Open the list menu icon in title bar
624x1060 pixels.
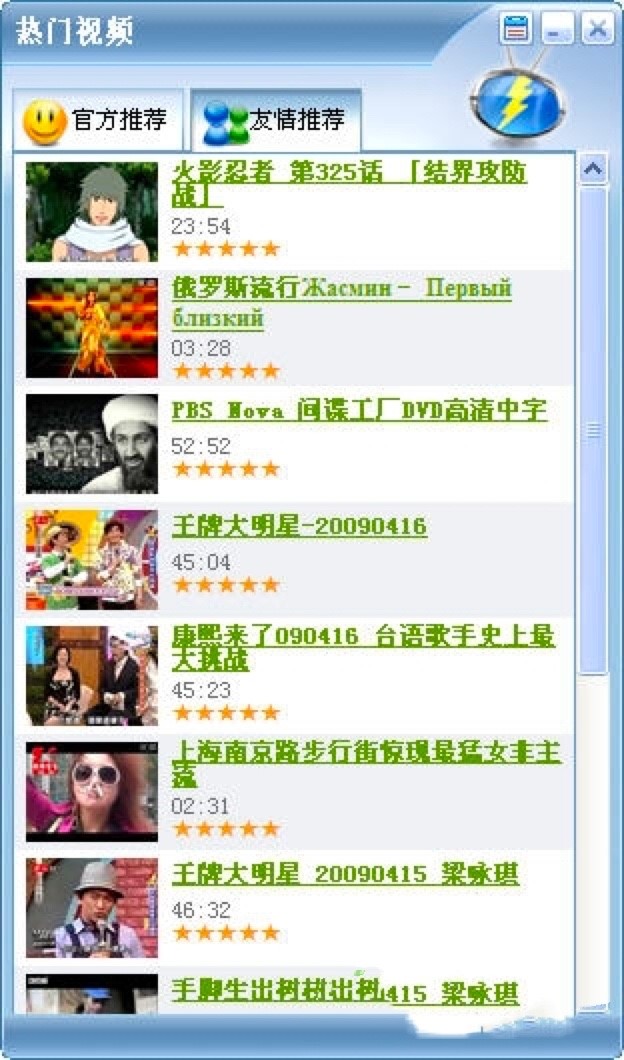tap(516, 28)
